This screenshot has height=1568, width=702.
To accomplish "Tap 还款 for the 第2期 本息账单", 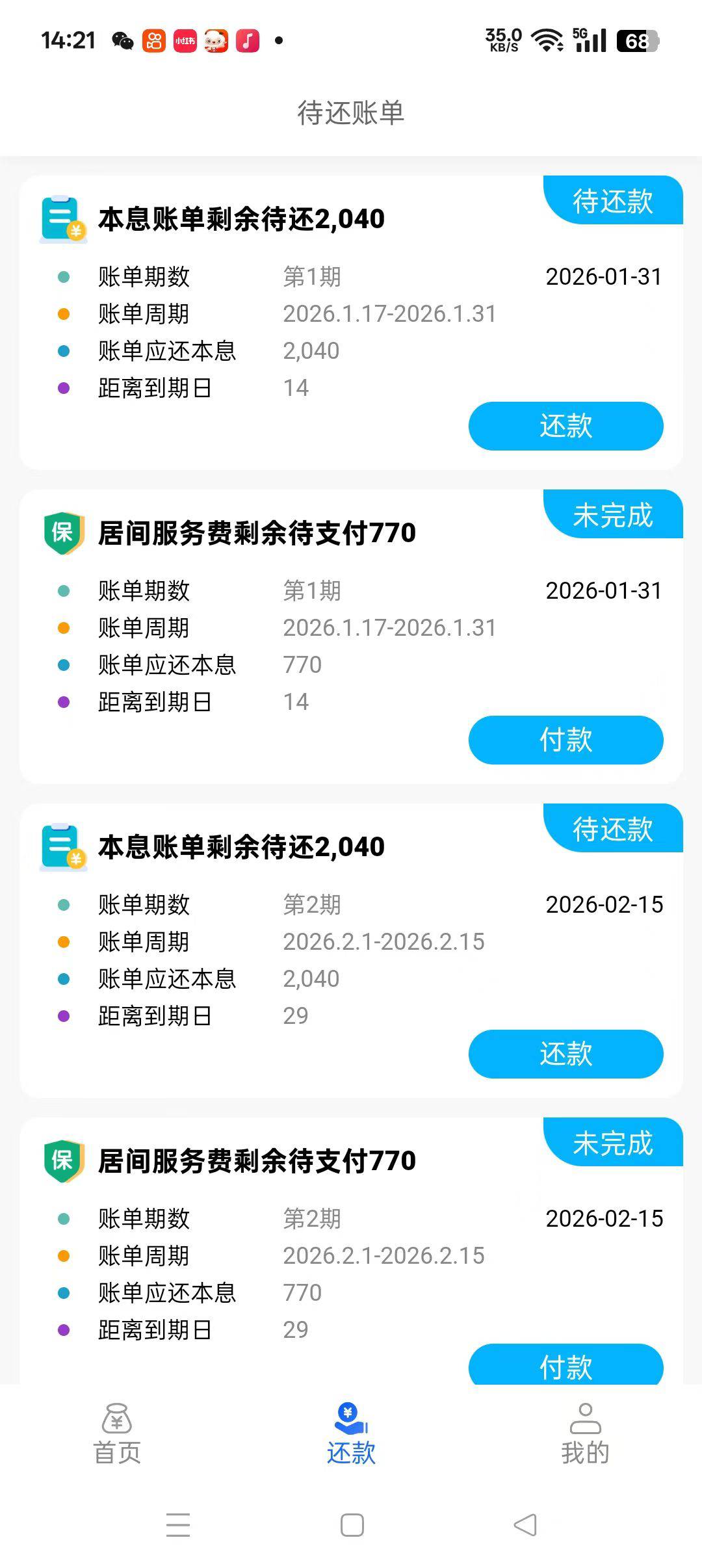I will pyautogui.click(x=565, y=1054).
